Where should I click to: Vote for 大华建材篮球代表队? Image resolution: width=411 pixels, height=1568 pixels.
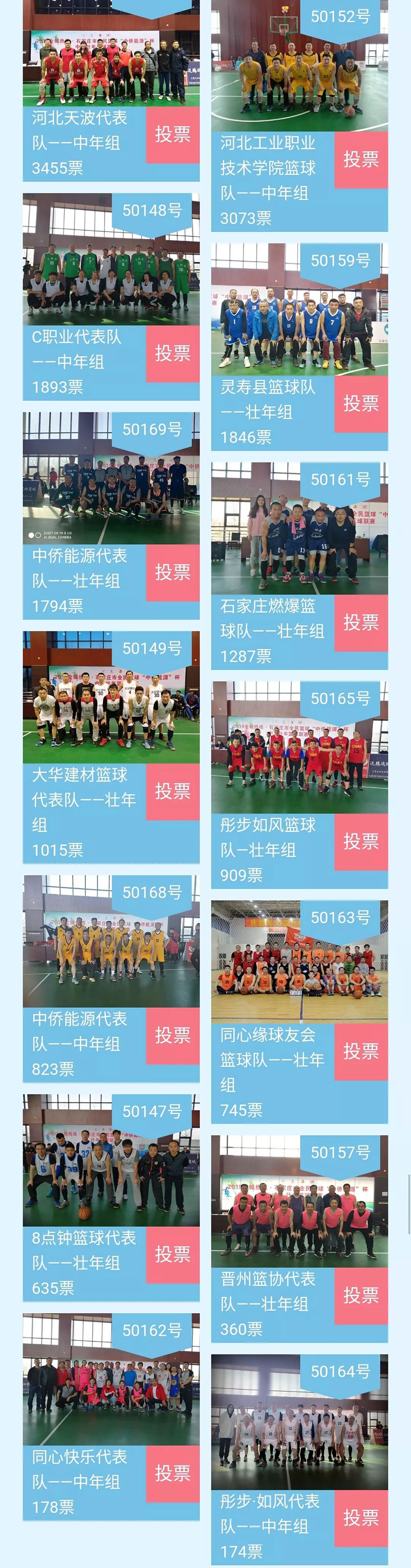(x=172, y=792)
